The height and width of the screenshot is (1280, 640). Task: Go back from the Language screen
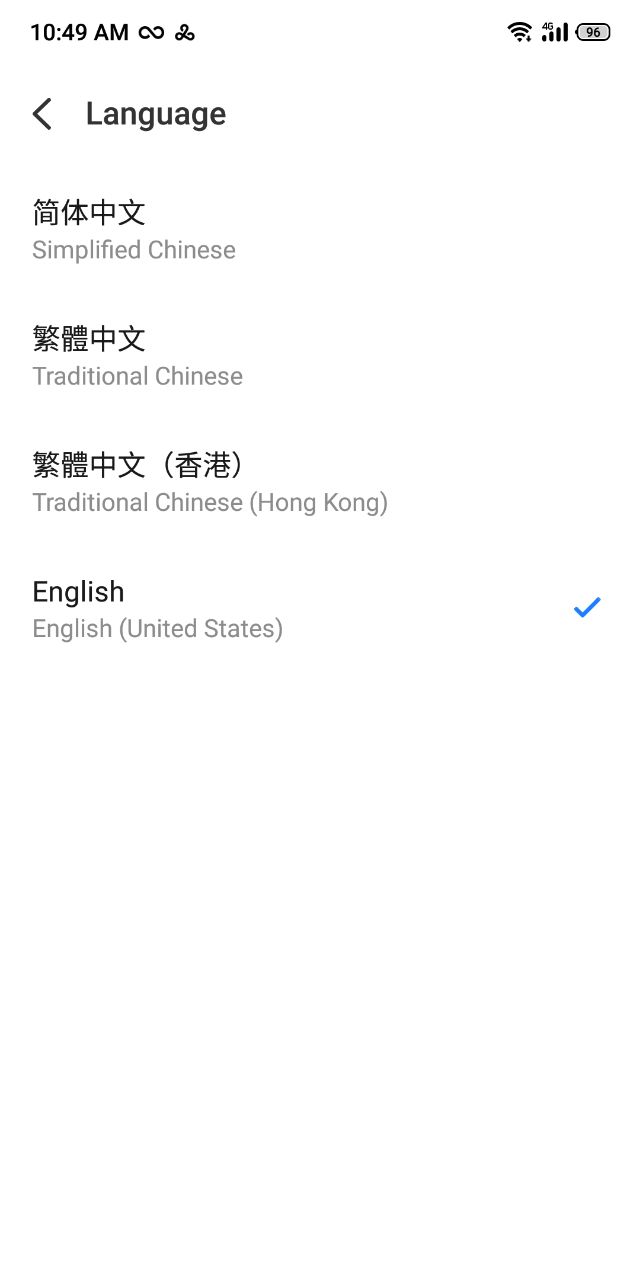pos(42,114)
